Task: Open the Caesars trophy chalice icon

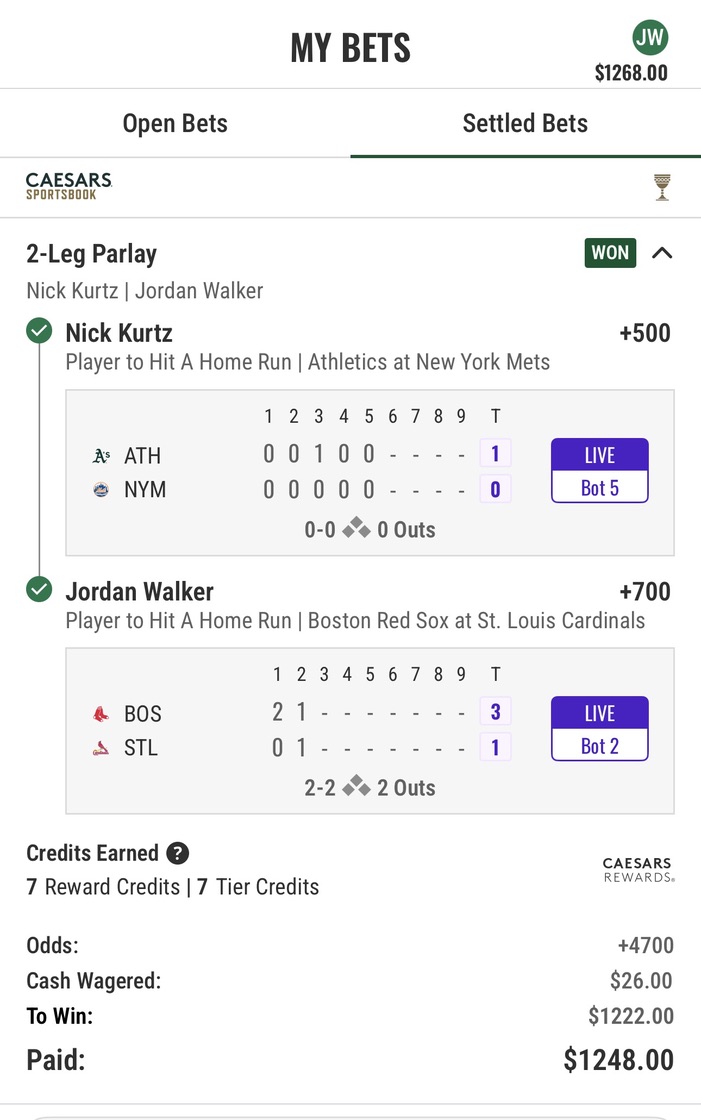Action: [662, 187]
